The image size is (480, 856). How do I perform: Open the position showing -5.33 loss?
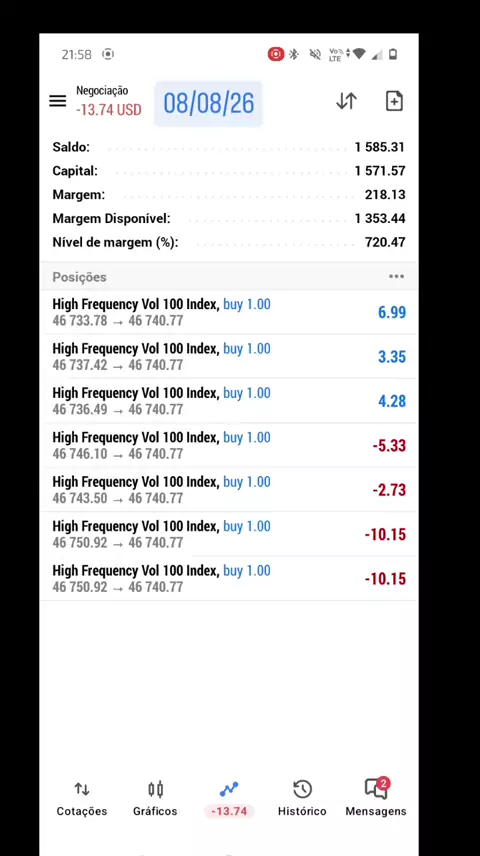(229, 445)
